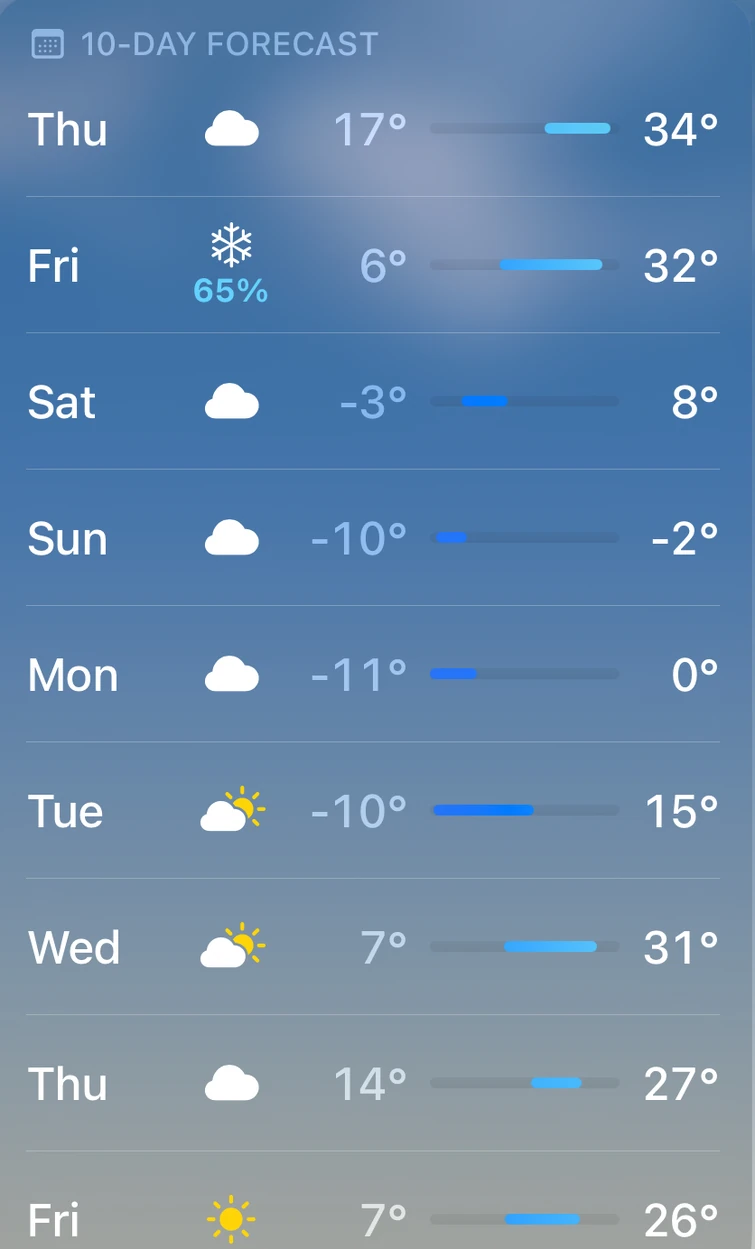Tap the snowflake icon for Friday
Image resolution: width=755 pixels, height=1249 pixels.
point(231,245)
